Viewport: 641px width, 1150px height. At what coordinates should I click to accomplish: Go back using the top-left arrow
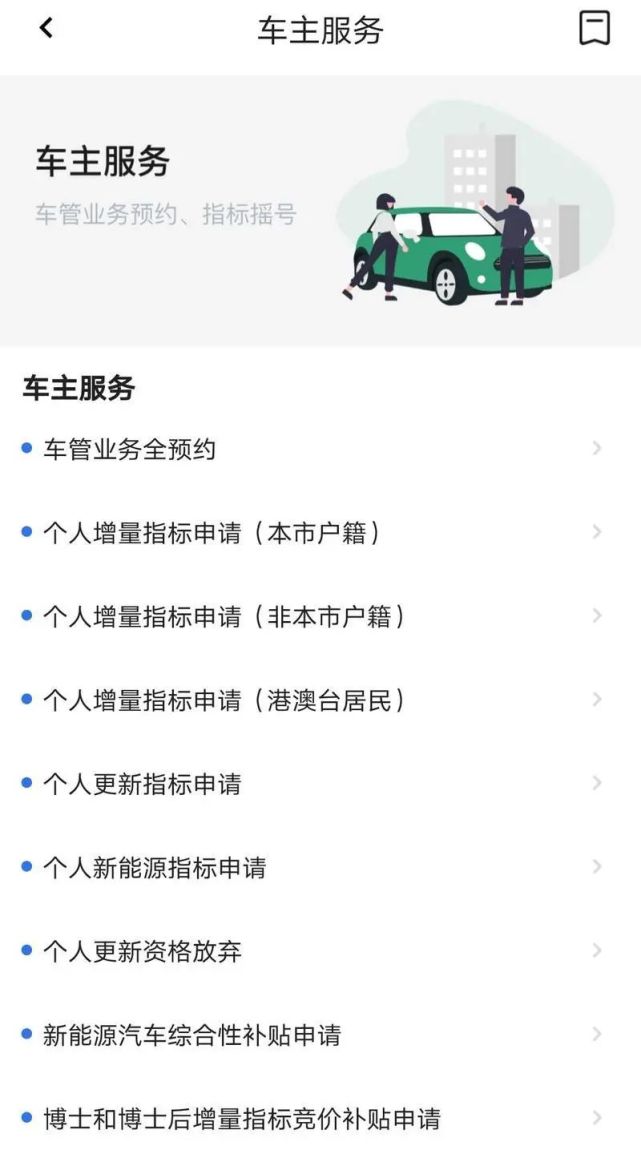pos(46,29)
